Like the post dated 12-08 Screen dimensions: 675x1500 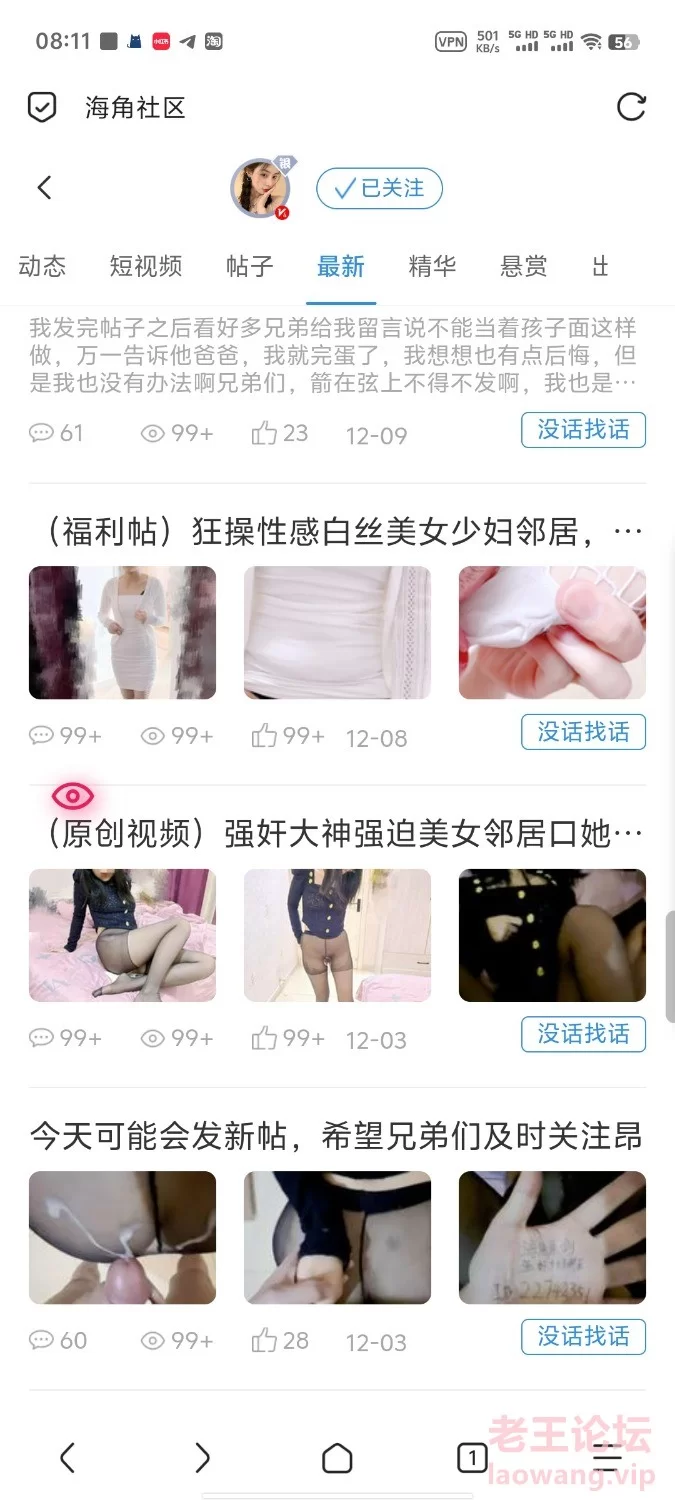287,736
